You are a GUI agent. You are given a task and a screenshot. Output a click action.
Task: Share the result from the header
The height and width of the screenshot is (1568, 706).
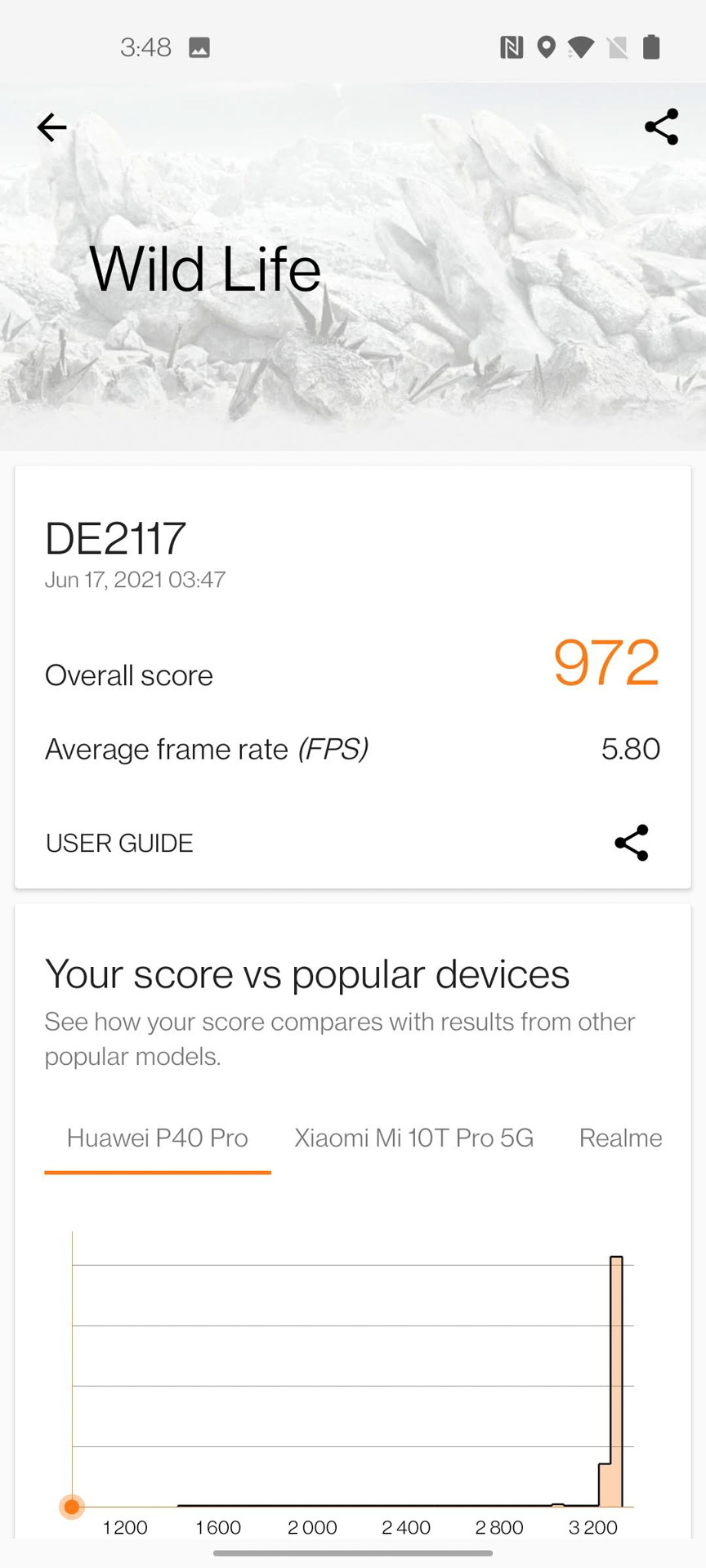(661, 127)
